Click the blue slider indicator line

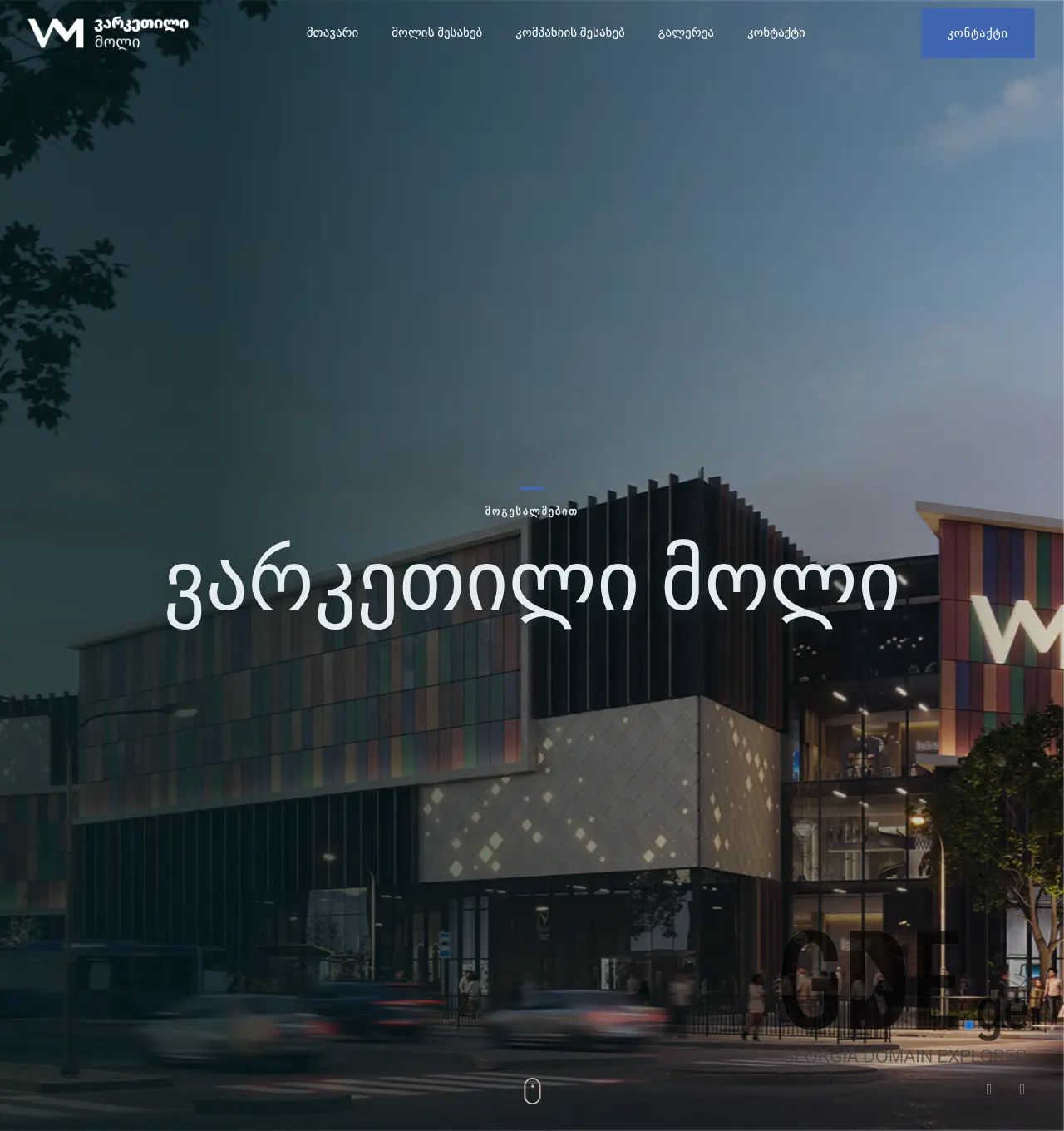coord(531,490)
